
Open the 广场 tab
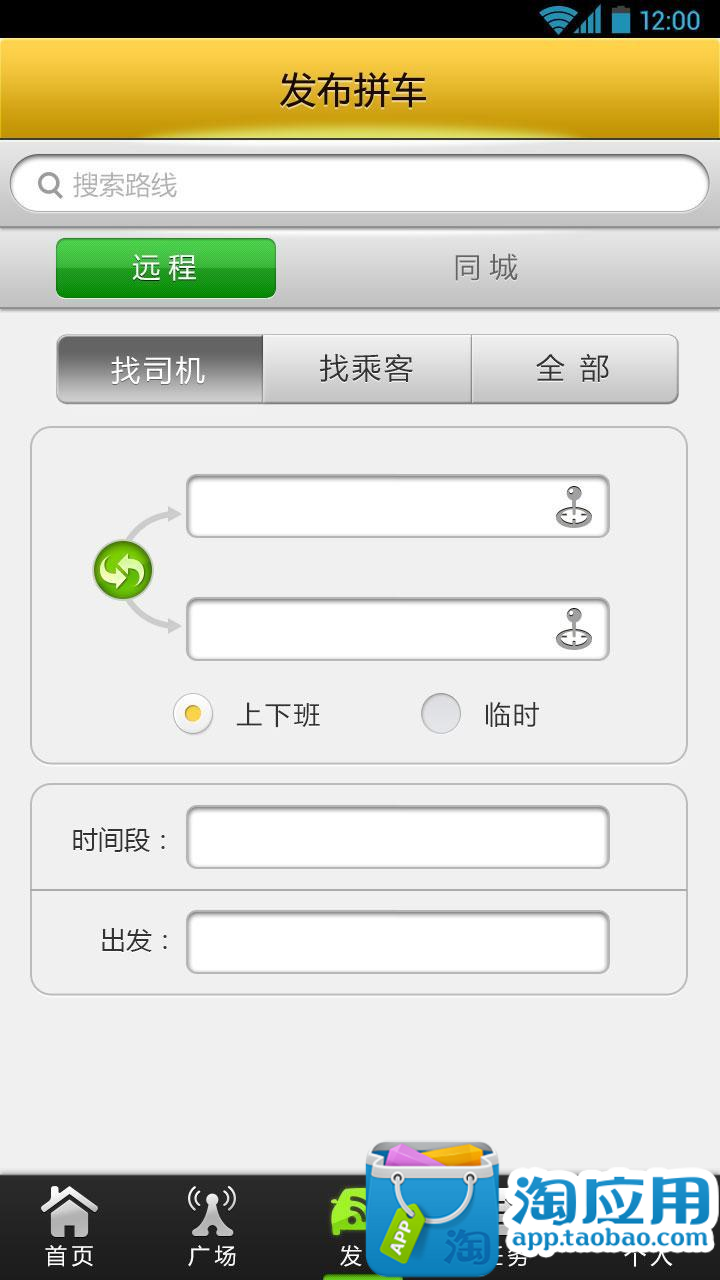[212, 1225]
